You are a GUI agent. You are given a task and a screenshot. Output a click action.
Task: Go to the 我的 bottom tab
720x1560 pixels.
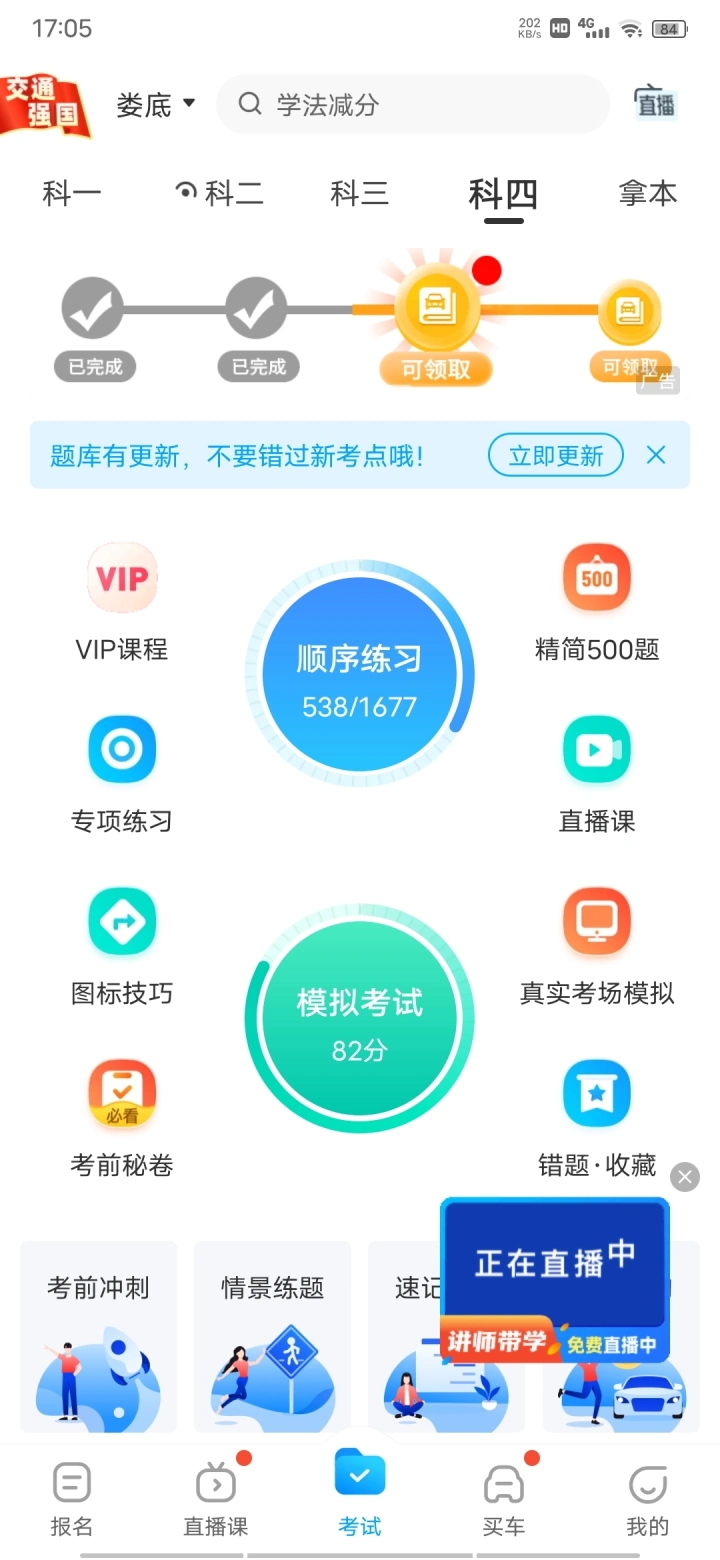[x=647, y=1498]
